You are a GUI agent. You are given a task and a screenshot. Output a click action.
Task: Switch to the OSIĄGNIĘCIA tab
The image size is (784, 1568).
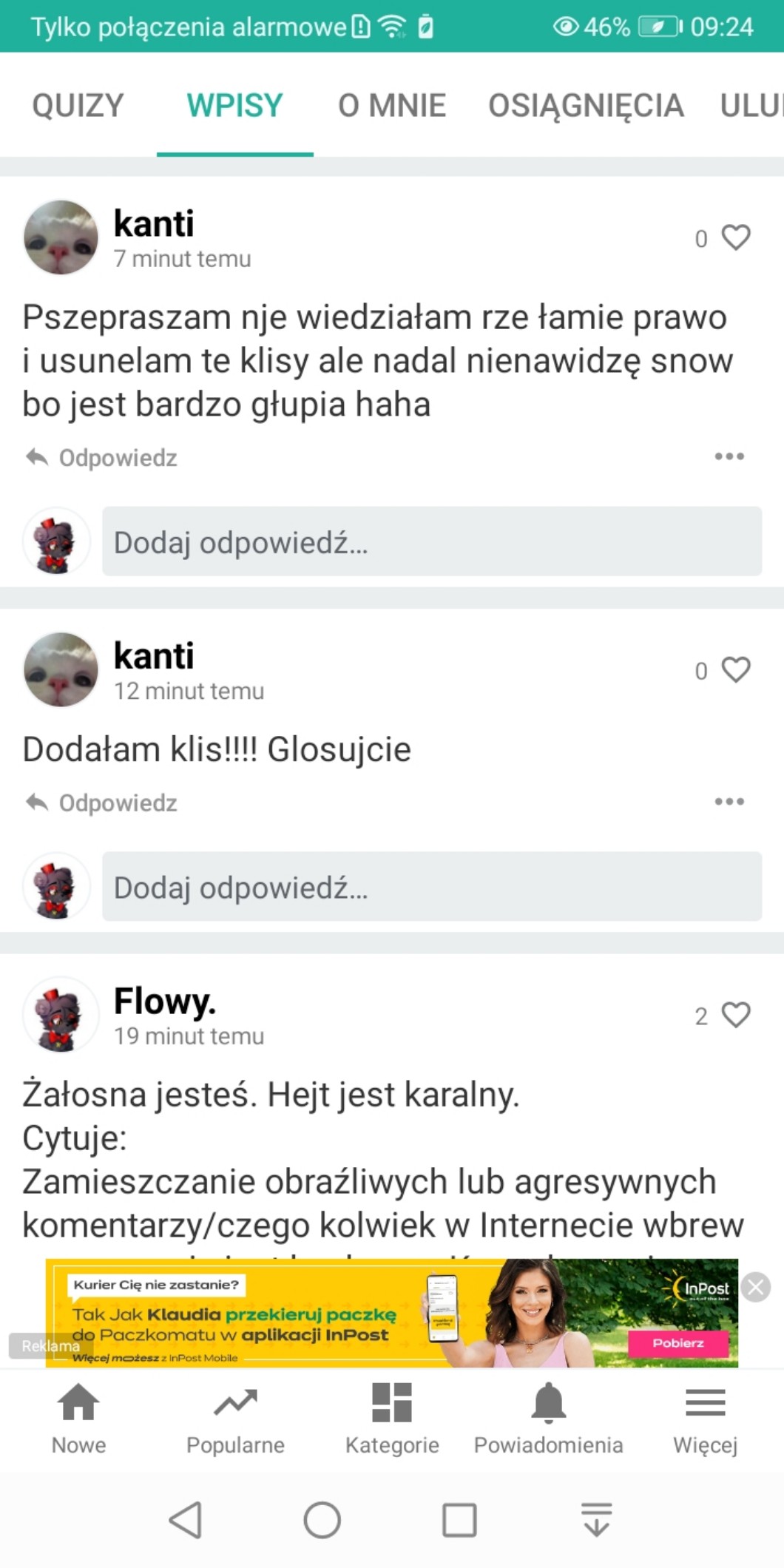coord(586,105)
